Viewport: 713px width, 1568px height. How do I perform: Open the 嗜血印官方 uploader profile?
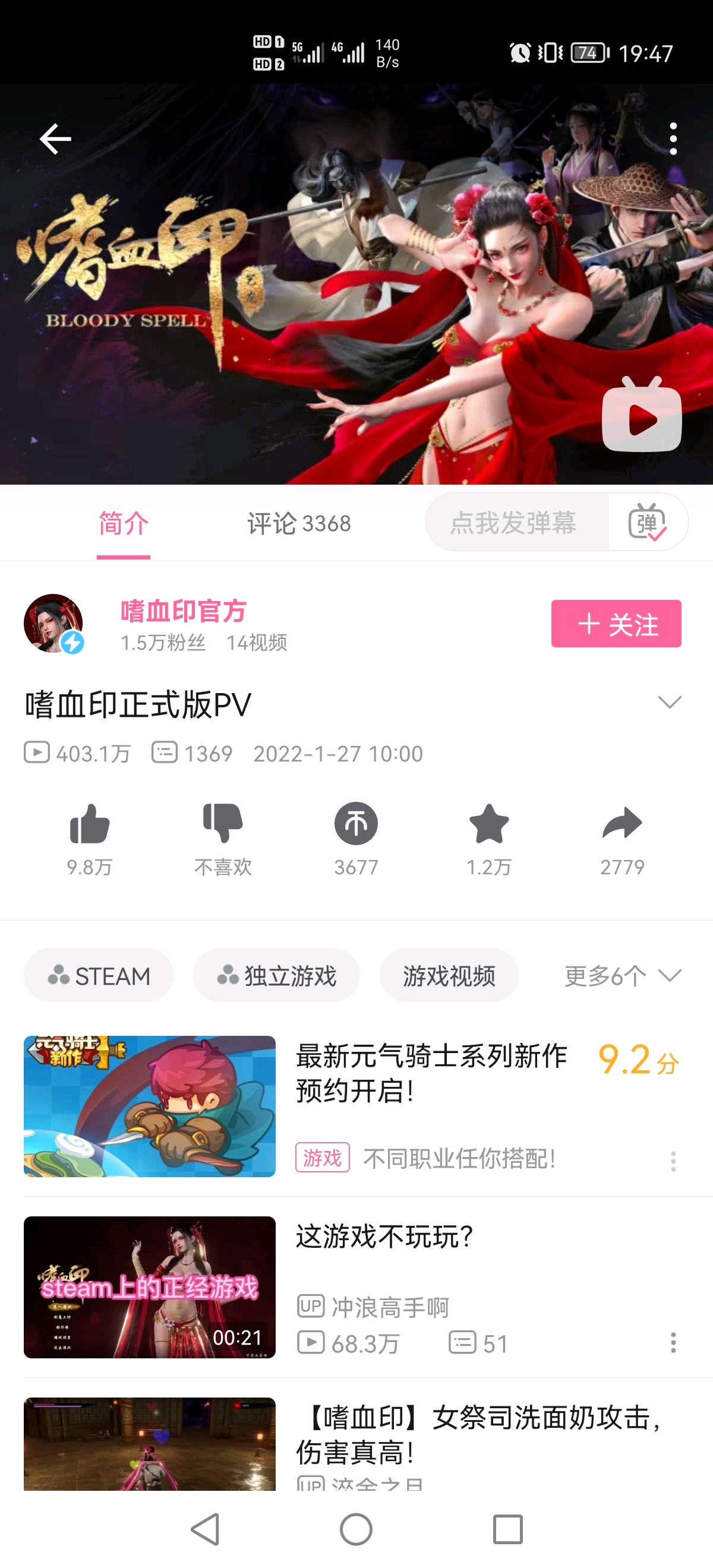coord(182,612)
